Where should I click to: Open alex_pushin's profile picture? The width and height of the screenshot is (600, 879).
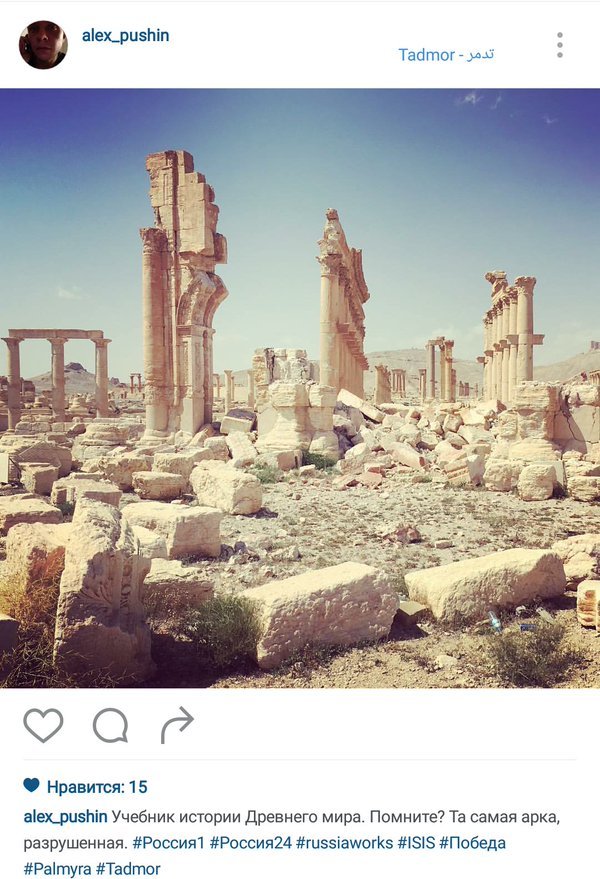point(43,45)
